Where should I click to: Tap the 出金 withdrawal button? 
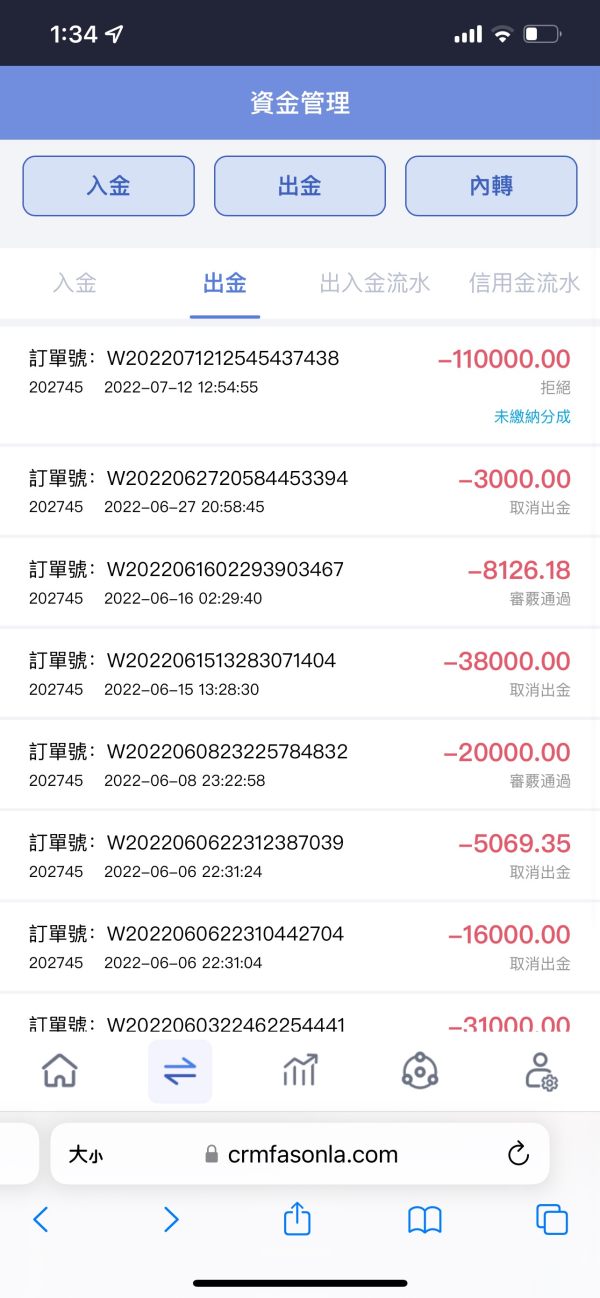(299, 186)
